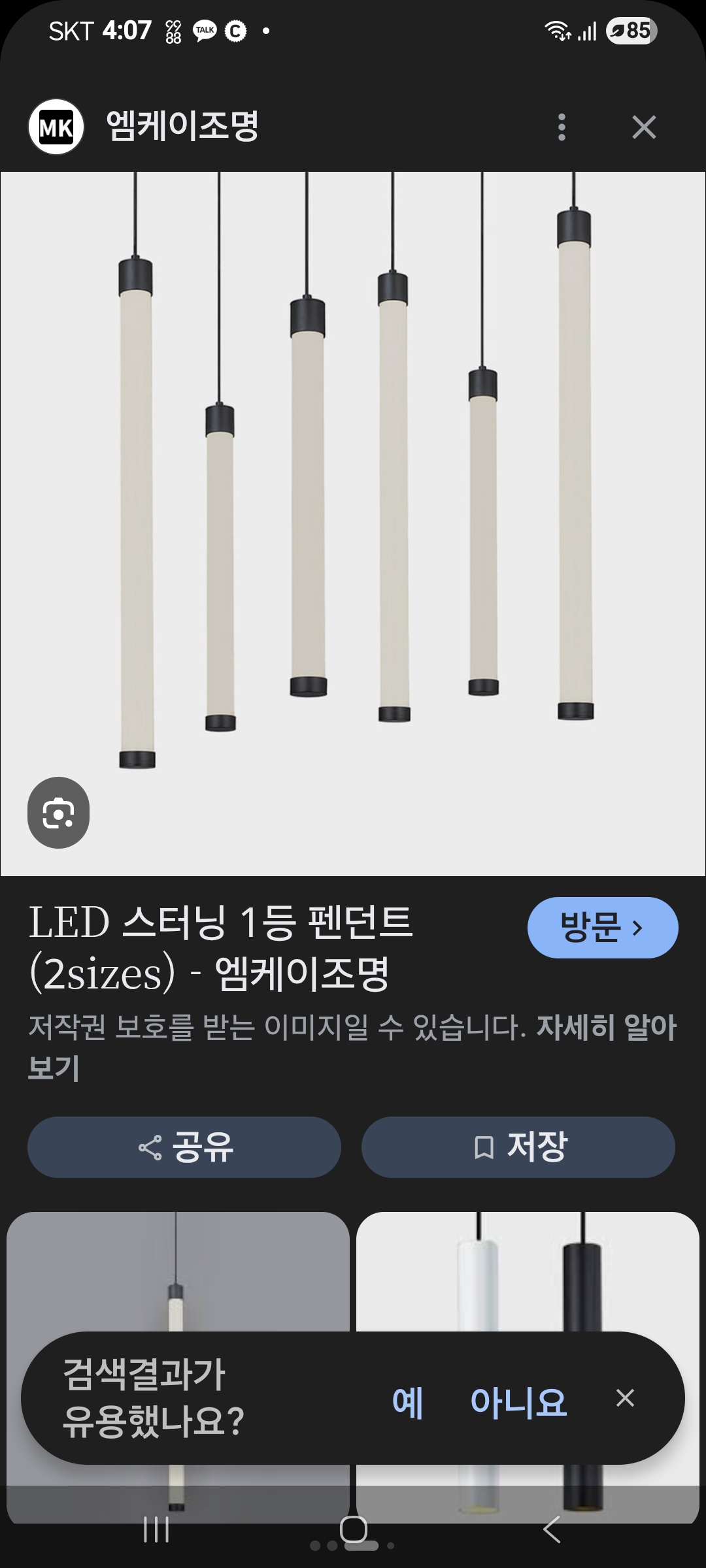Dismiss the search feedback banner
The image size is (706, 1568).
[x=625, y=1398]
